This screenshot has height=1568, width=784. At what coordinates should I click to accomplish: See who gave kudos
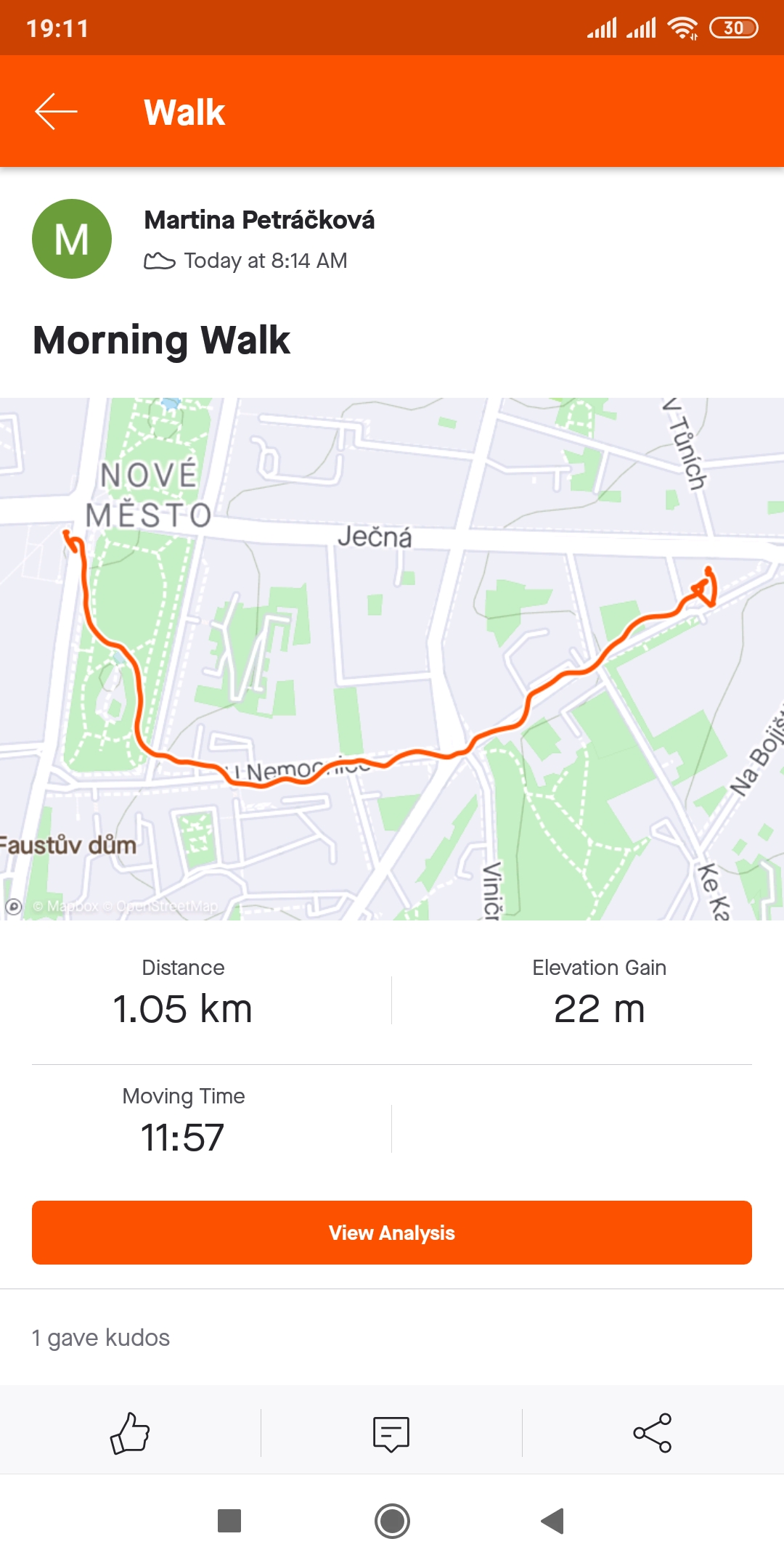tap(101, 1337)
